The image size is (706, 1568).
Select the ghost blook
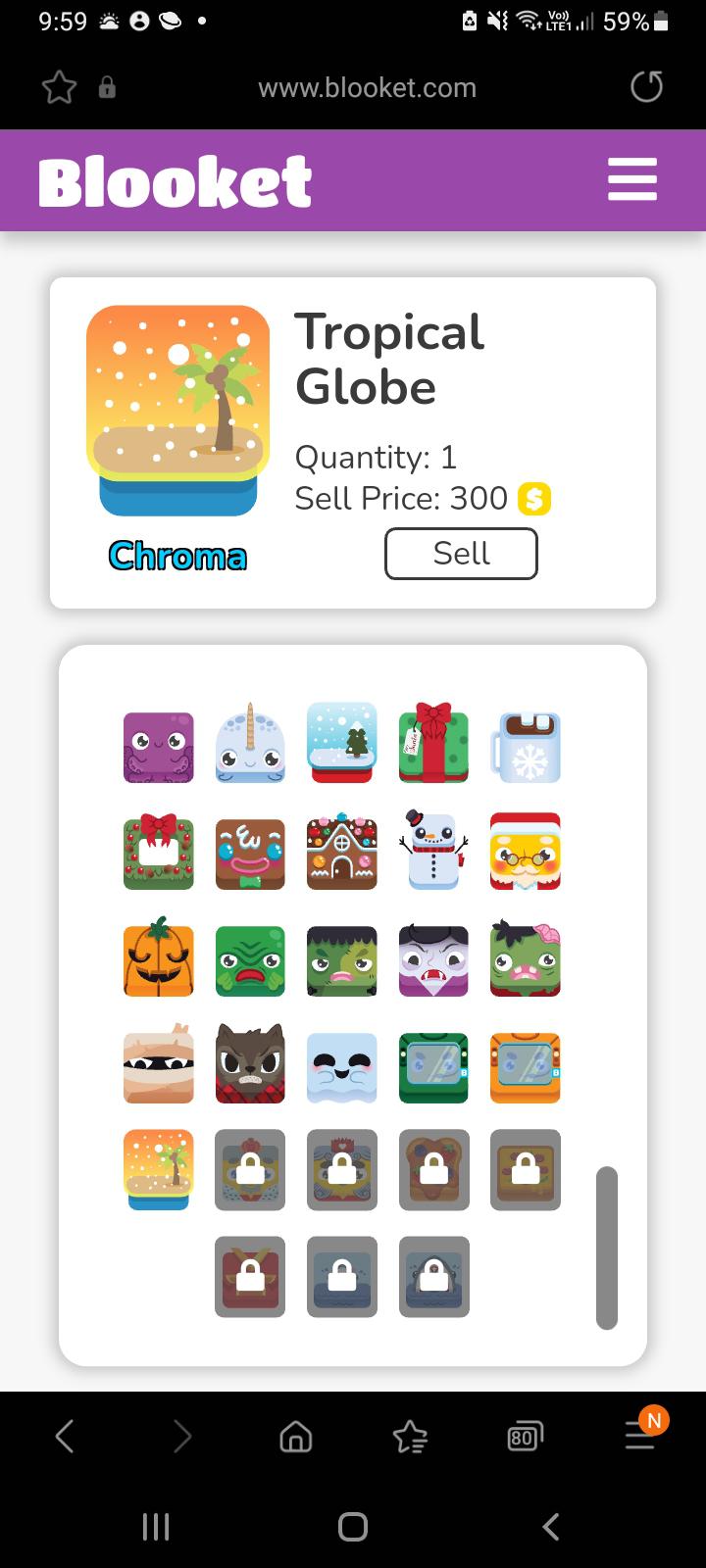click(x=341, y=1066)
